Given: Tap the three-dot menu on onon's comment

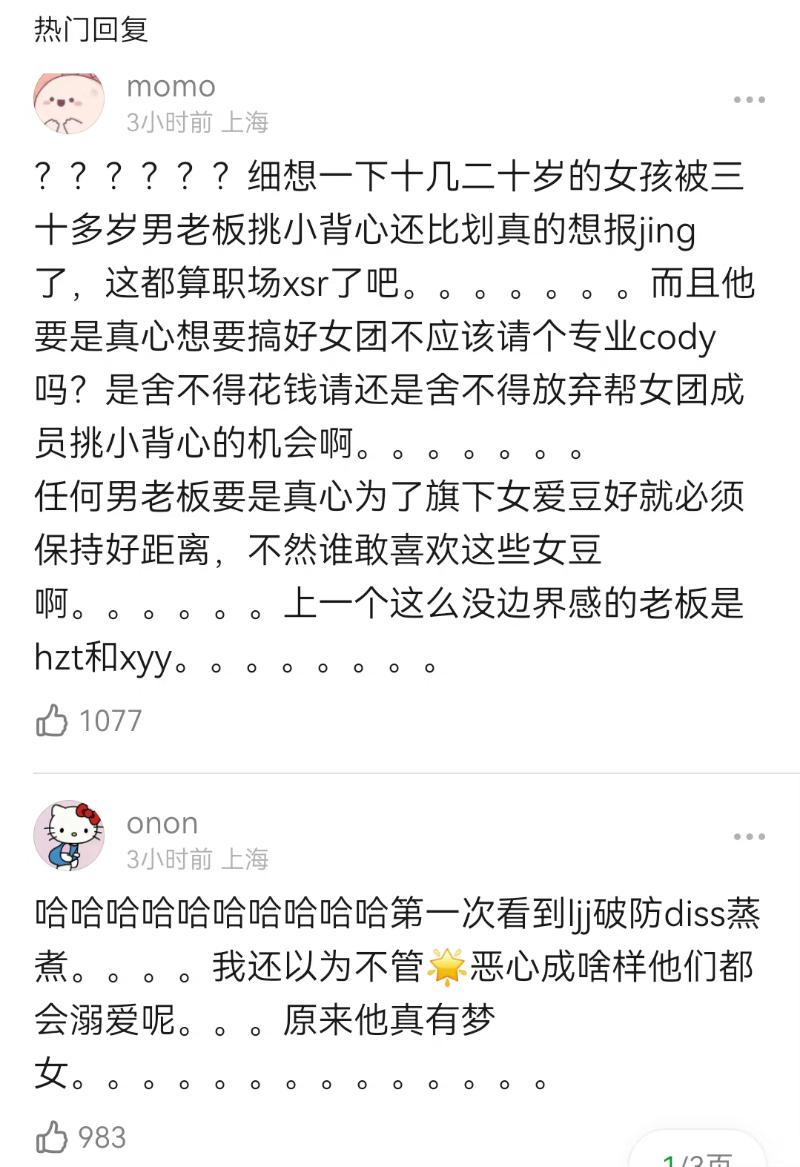Looking at the screenshot, I should coord(749,837).
